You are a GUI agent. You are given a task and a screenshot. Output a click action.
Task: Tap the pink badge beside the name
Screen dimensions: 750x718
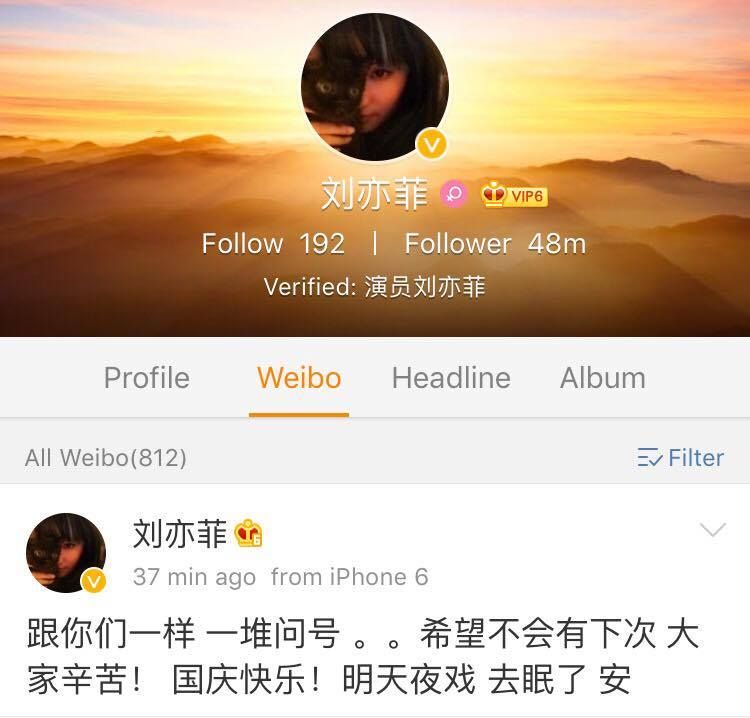pyautogui.click(x=453, y=193)
